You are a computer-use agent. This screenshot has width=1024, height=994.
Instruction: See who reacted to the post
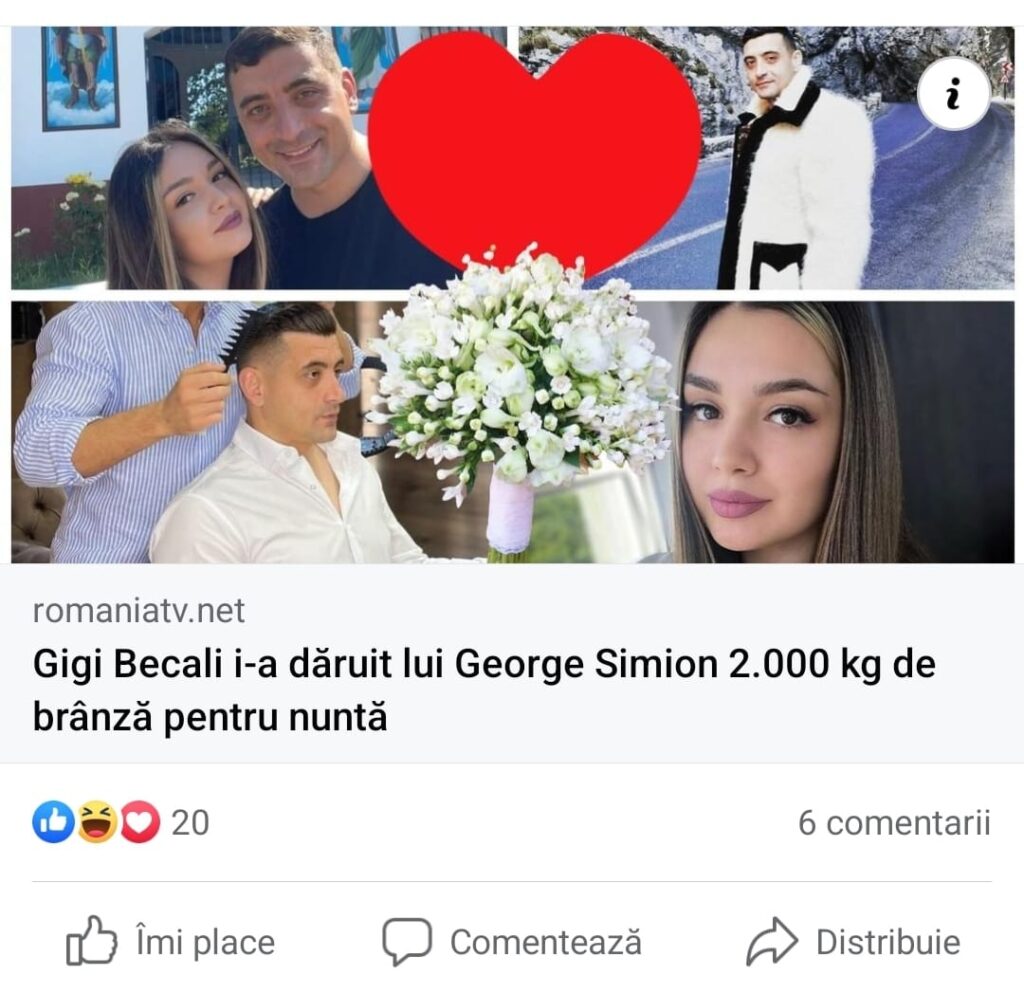pos(120,822)
